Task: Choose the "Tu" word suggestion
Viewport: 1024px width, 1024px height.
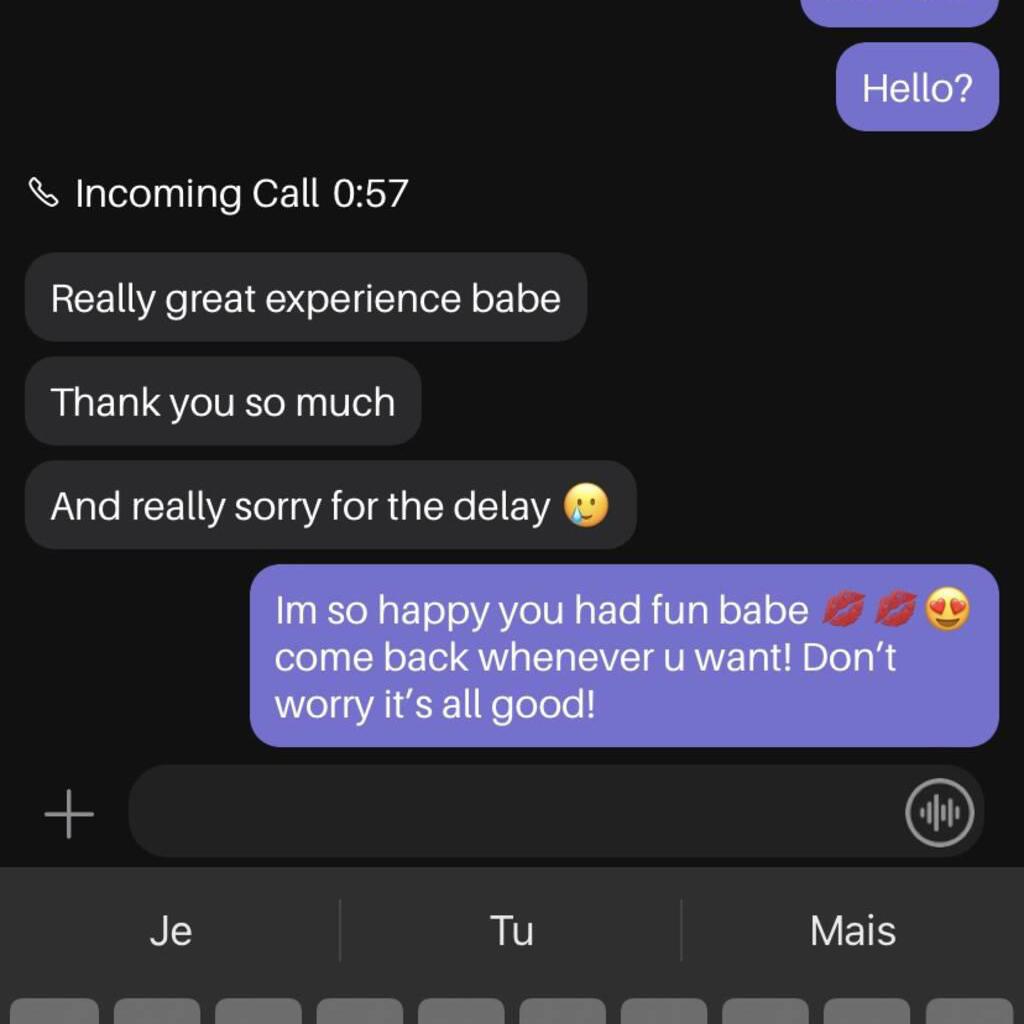Action: tap(511, 931)
